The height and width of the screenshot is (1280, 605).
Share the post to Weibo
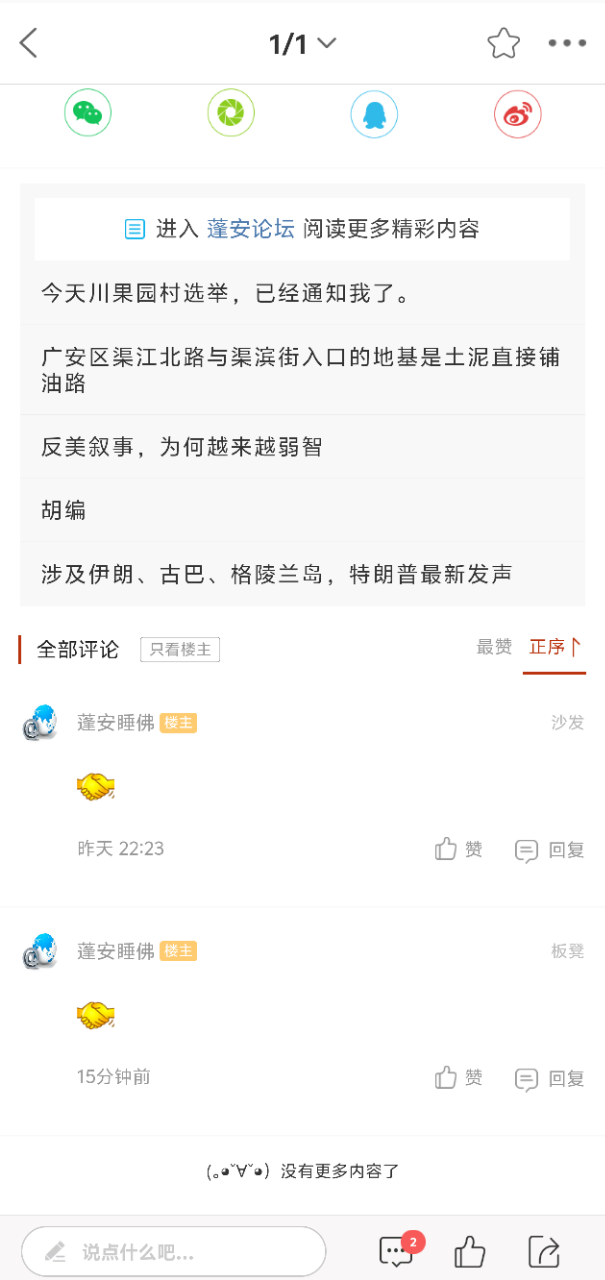pyautogui.click(x=517, y=113)
